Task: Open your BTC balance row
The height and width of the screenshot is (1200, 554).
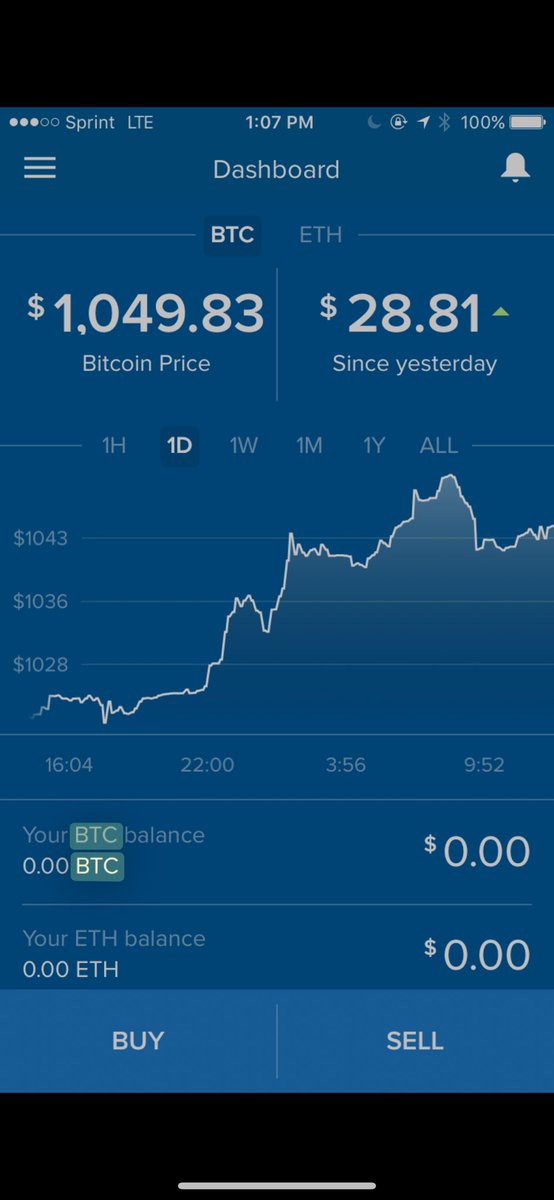Action: point(277,852)
